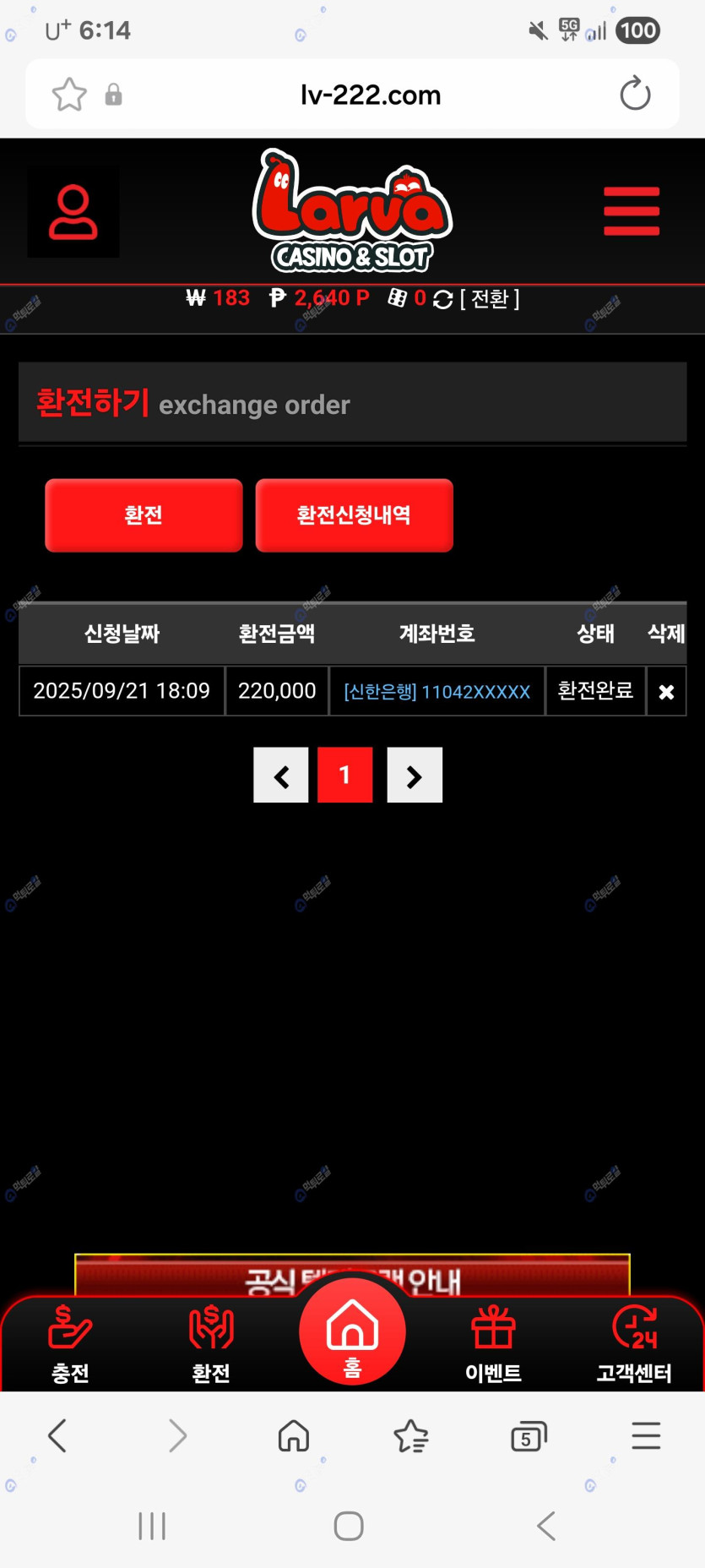Viewport: 705px width, 1568px height.
Task: Open browser tabs showing 5
Action: (529, 1436)
